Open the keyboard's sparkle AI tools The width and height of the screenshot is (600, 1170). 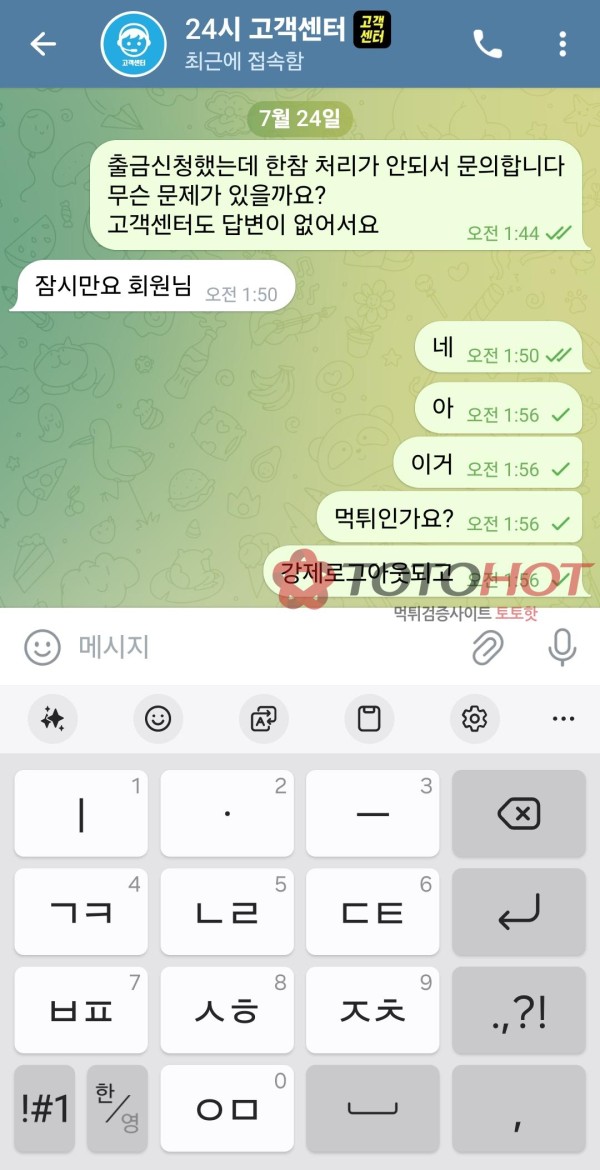[52, 718]
